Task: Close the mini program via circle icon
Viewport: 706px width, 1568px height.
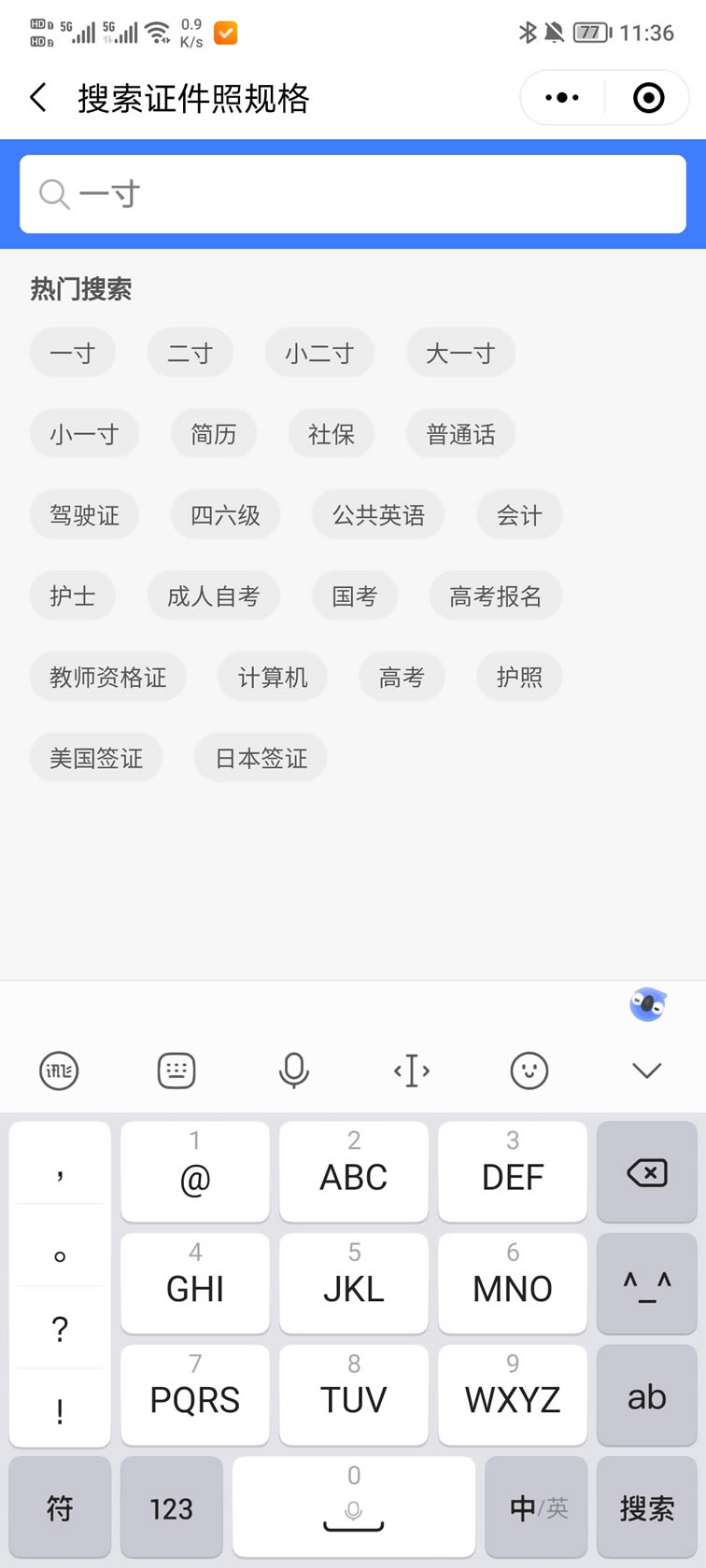Action: tap(649, 97)
